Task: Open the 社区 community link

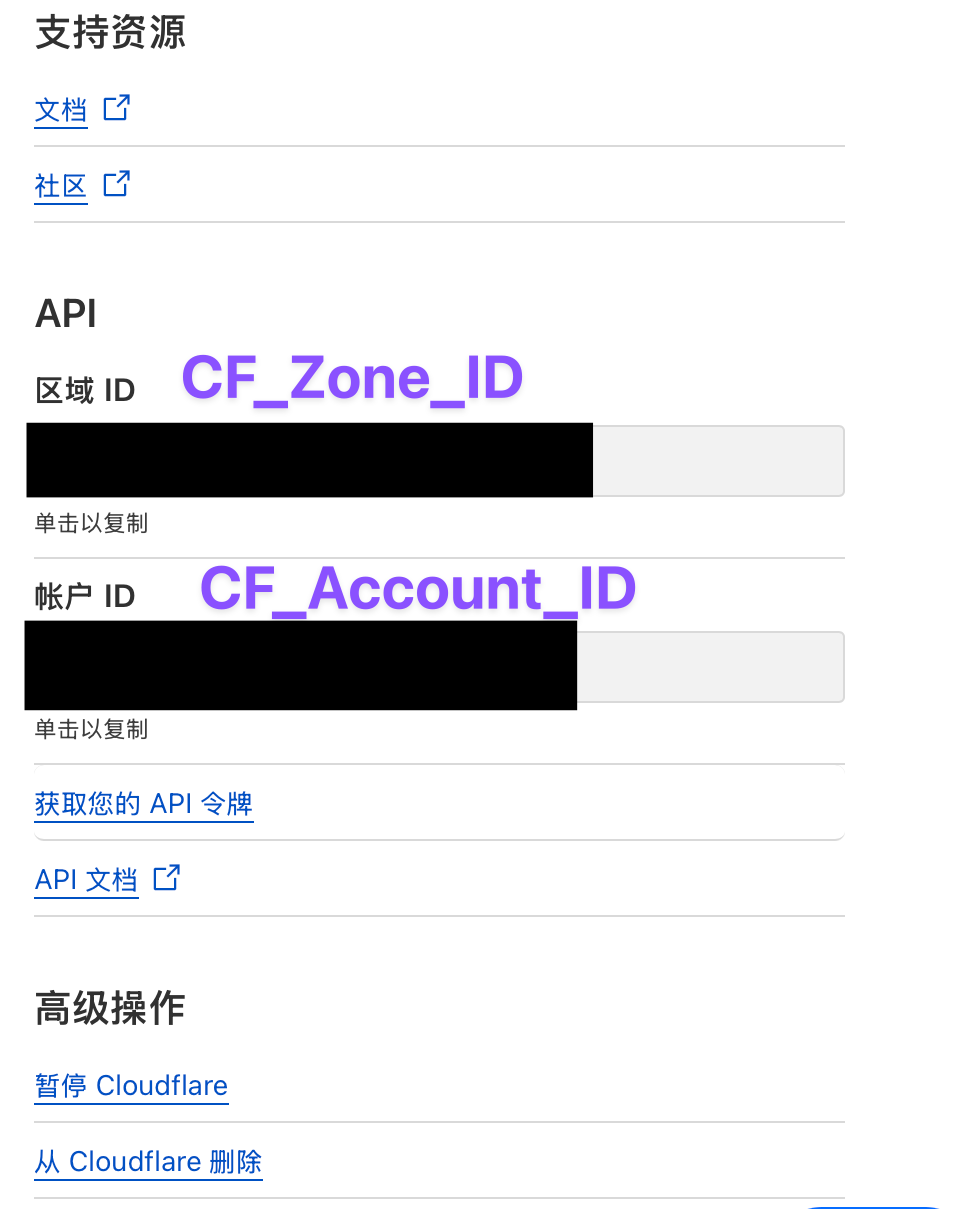Action: tap(62, 186)
